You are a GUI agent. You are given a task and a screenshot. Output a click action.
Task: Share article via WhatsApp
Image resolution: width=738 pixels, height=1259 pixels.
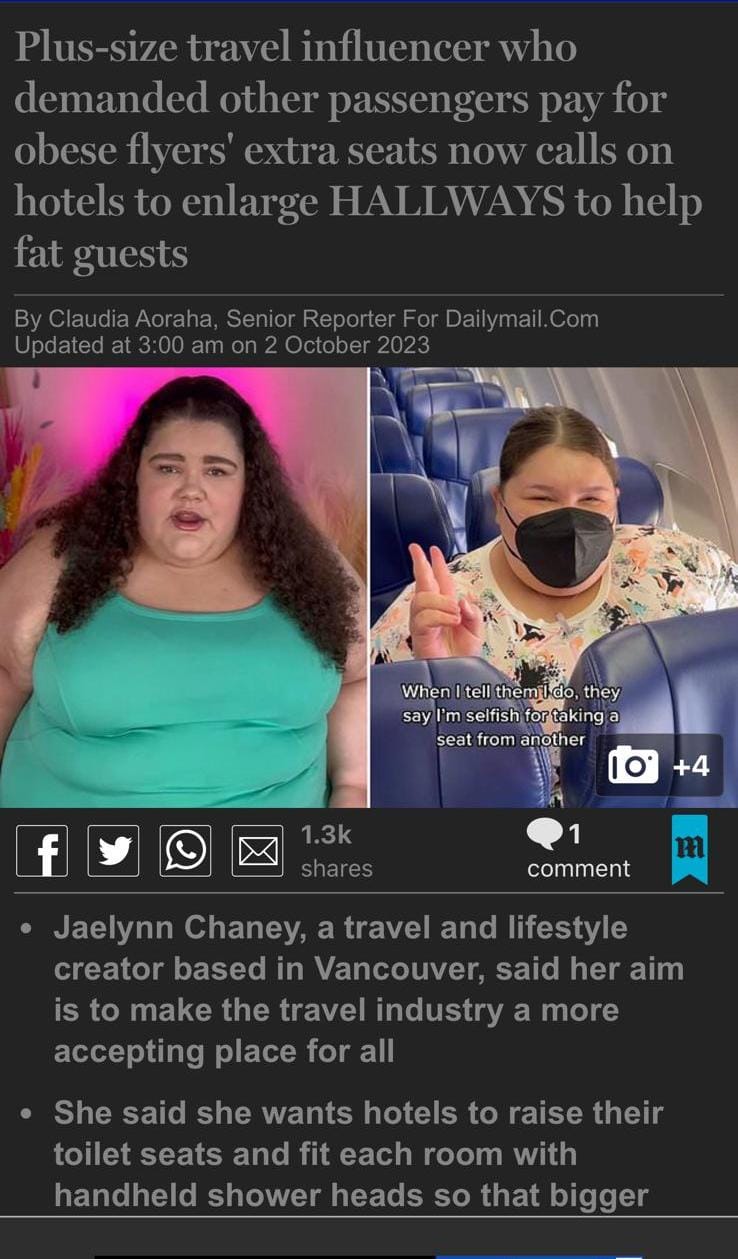pyautogui.click(x=186, y=850)
